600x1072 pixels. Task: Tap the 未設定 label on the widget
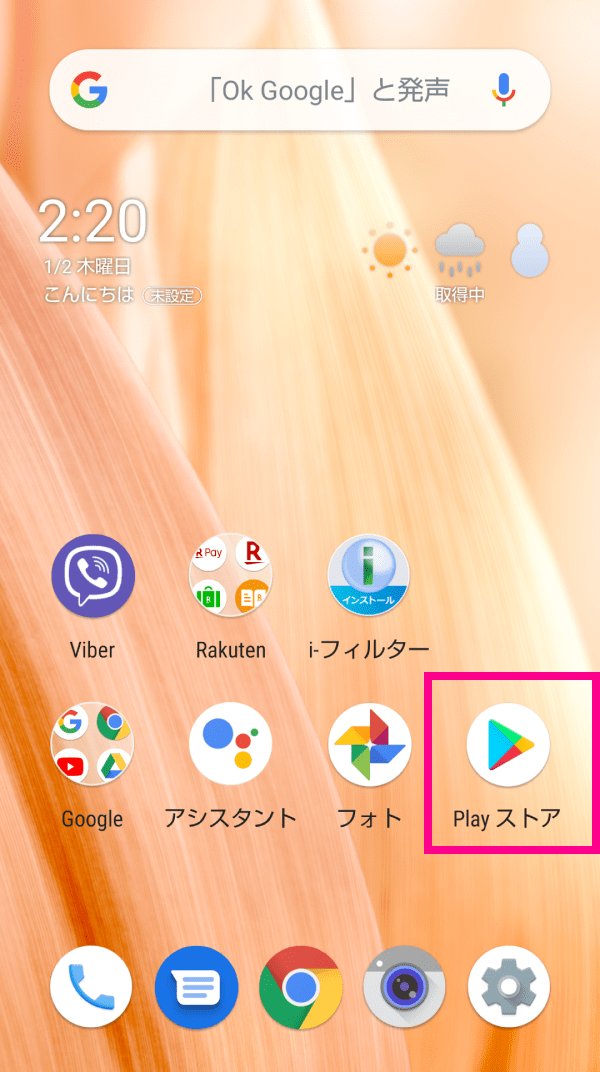[x=174, y=296]
